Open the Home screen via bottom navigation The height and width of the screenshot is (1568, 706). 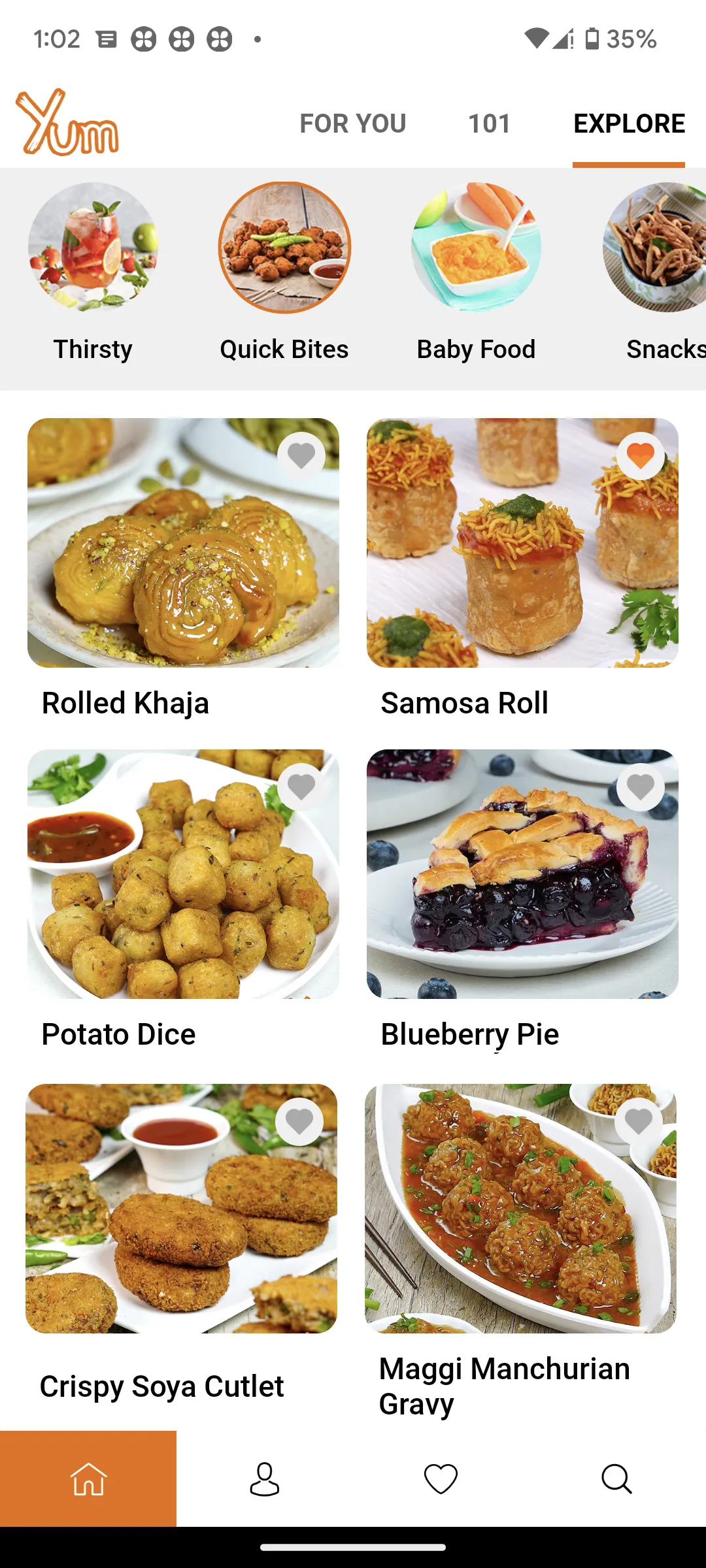pyautogui.click(x=88, y=1480)
